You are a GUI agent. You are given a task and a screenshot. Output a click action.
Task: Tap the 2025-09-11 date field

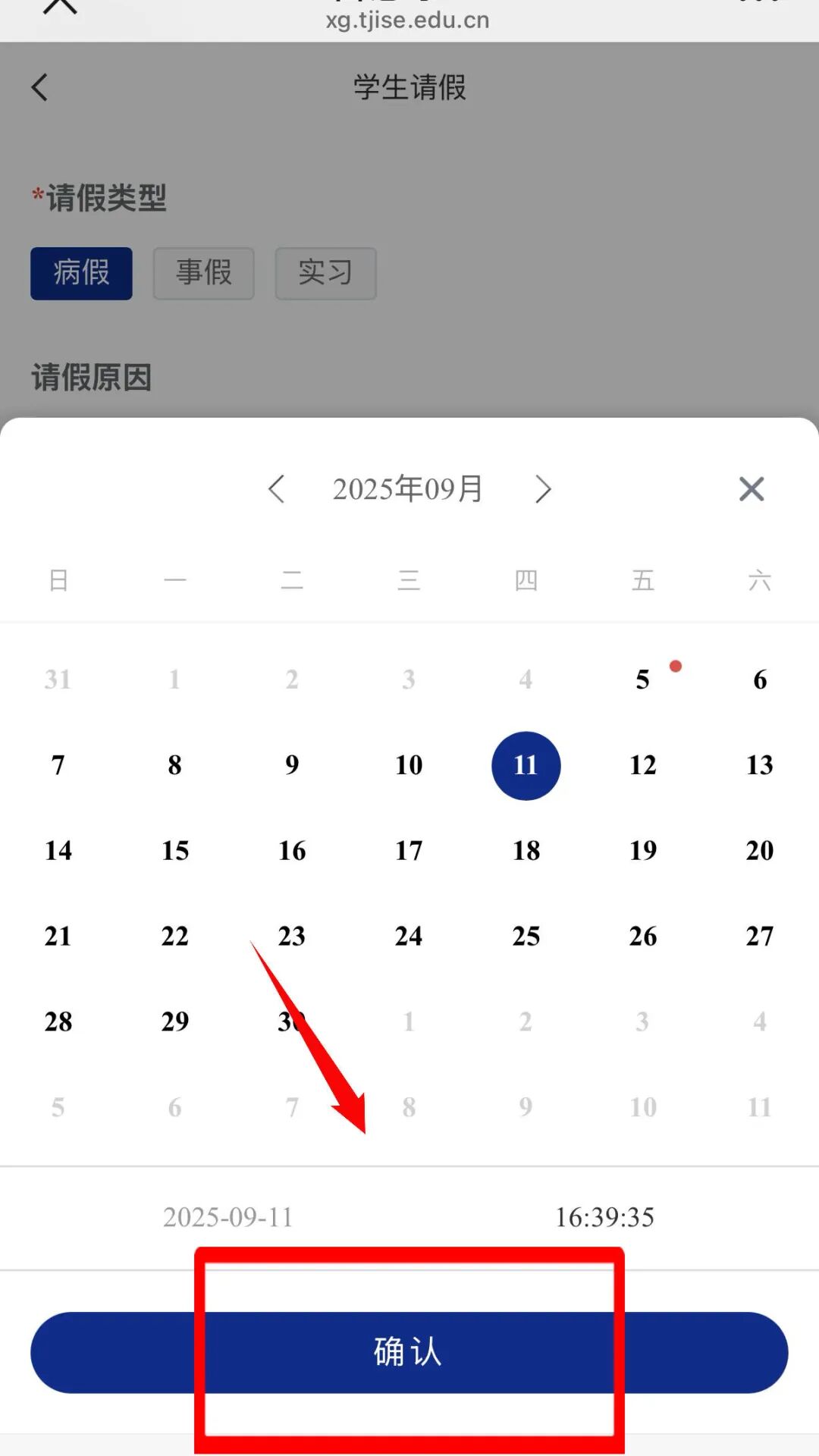(x=228, y=1217)
